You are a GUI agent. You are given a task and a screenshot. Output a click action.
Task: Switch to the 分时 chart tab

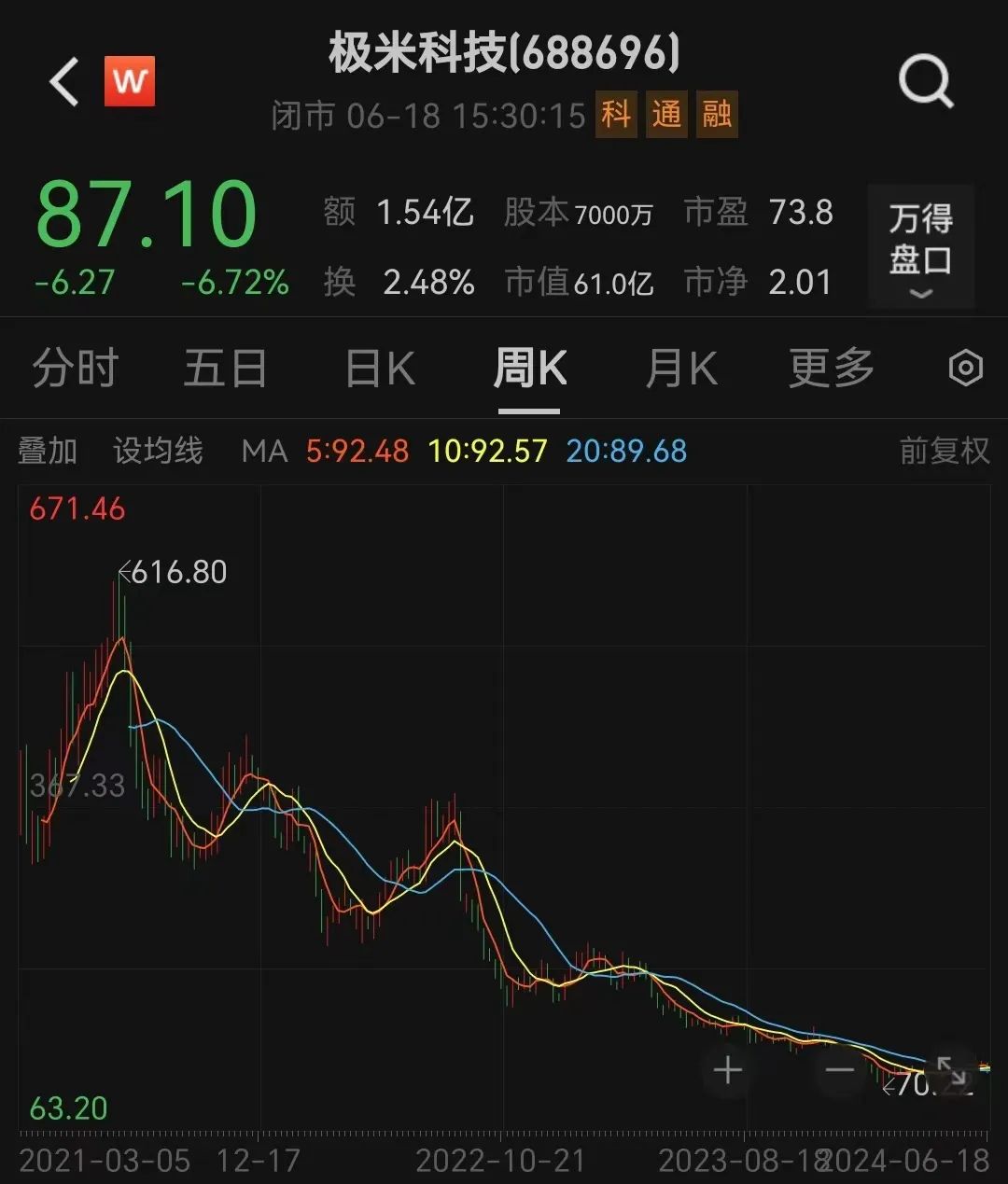click(x=76, y=368)
